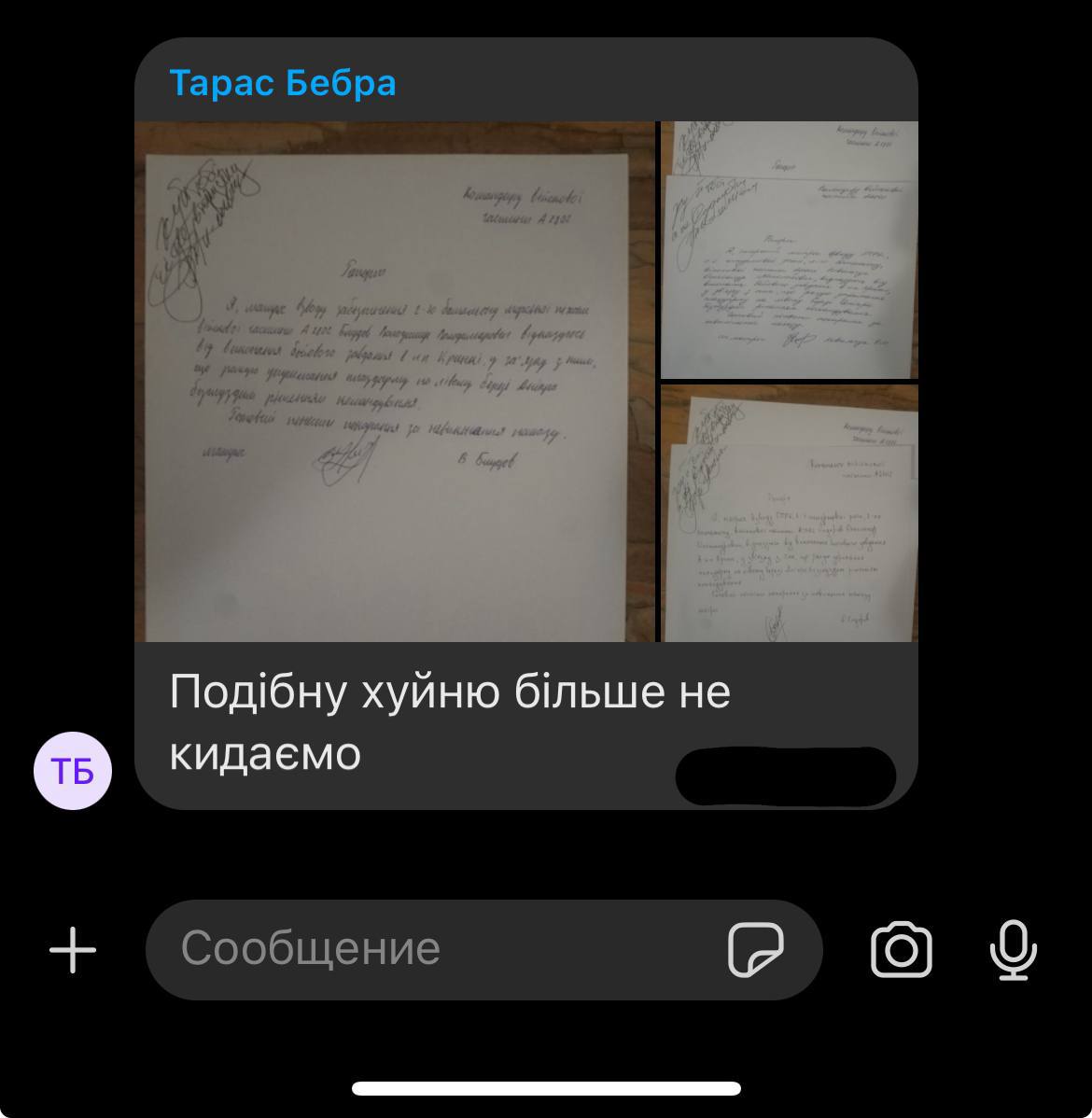Image resolution: width=1092 pixels, height=1118 pixels.
Task: Open the upper small document photo
Action: 790,250
